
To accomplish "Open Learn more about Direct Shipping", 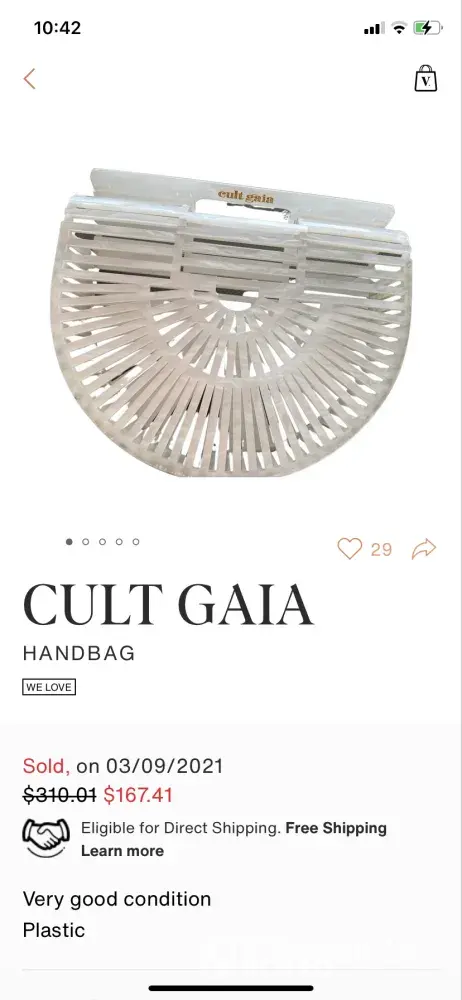I will [123, 851].
